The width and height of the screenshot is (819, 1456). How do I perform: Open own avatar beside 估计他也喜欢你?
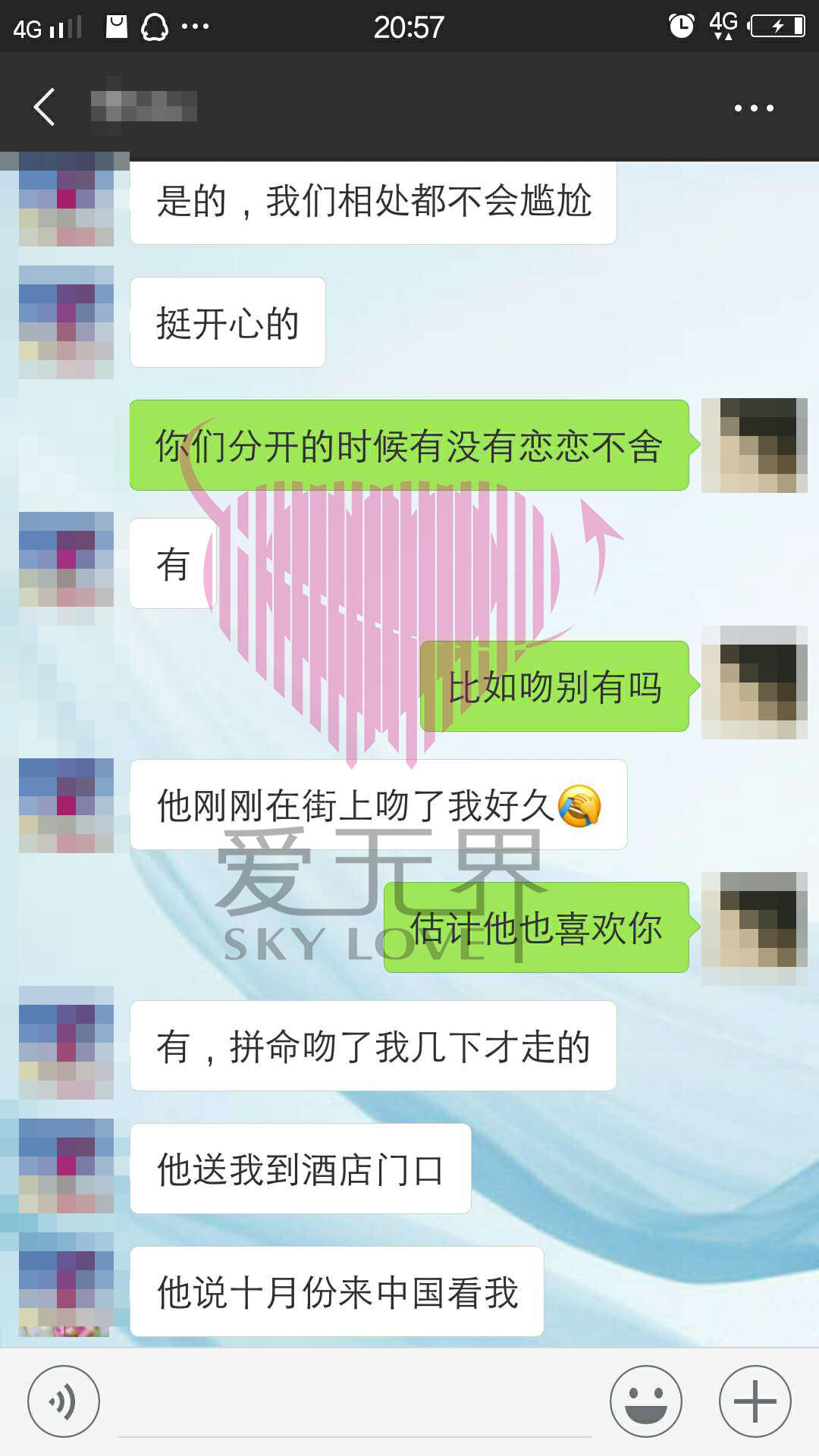pyautogui.click(x=754, y=928)
